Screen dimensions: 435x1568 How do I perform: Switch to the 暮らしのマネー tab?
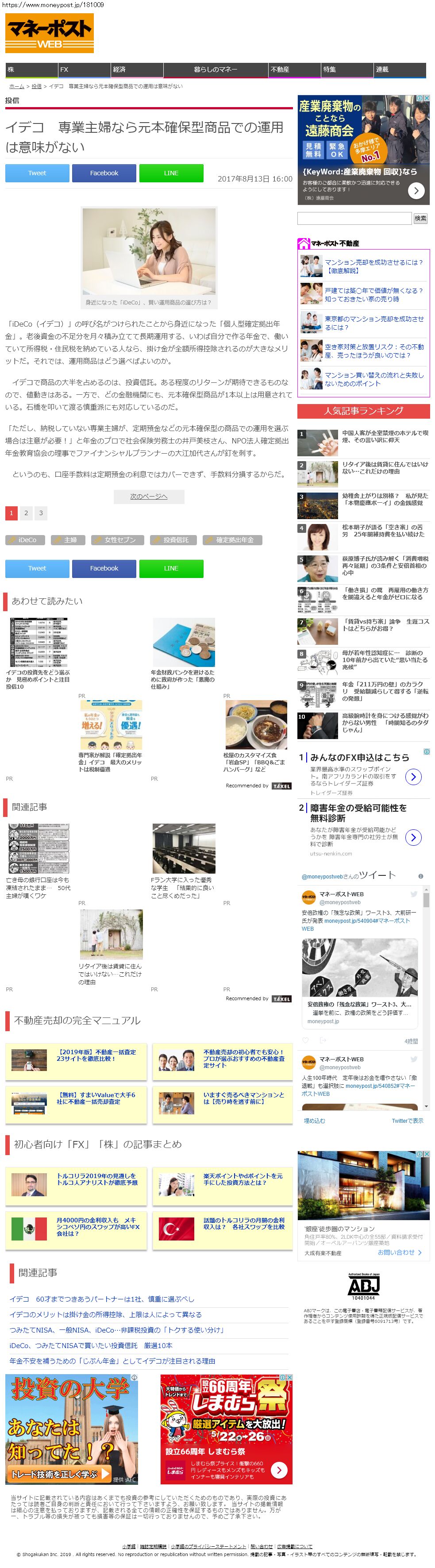pos(216,69)
